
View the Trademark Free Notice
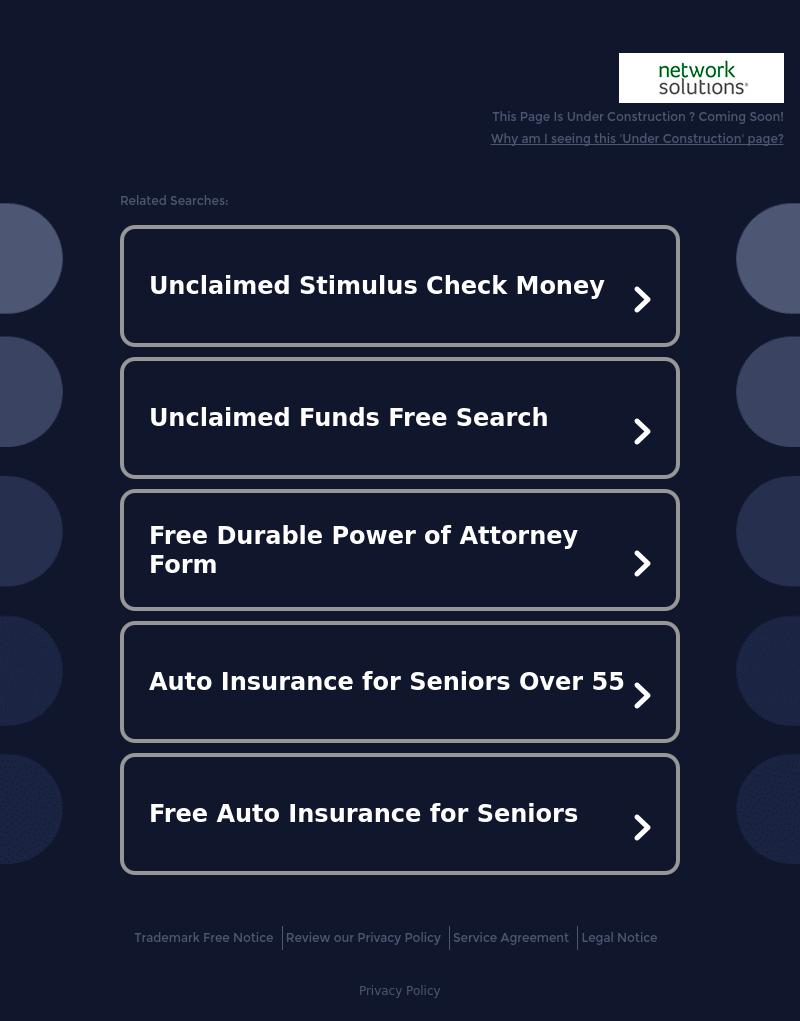tap(203, 938)
